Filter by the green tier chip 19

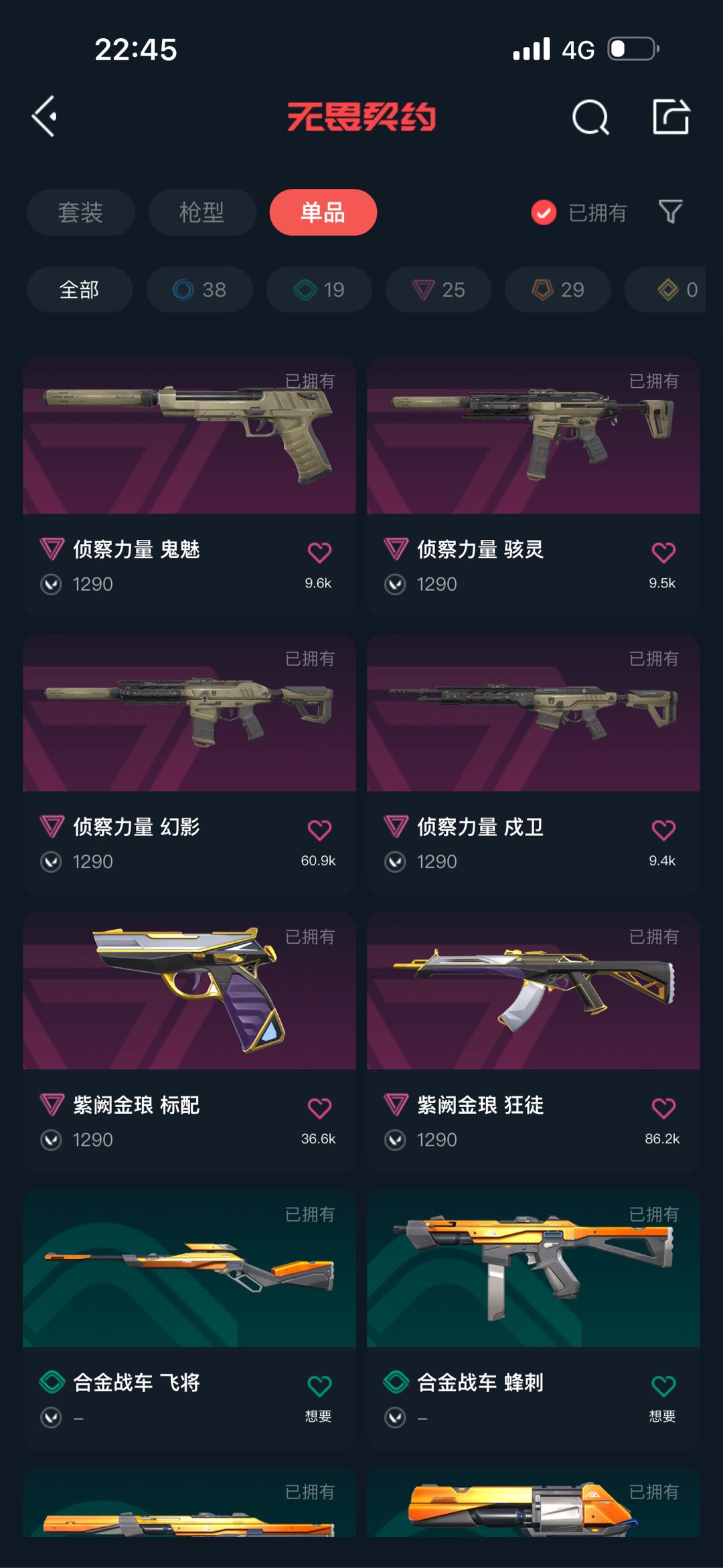[x=319, y=289]
